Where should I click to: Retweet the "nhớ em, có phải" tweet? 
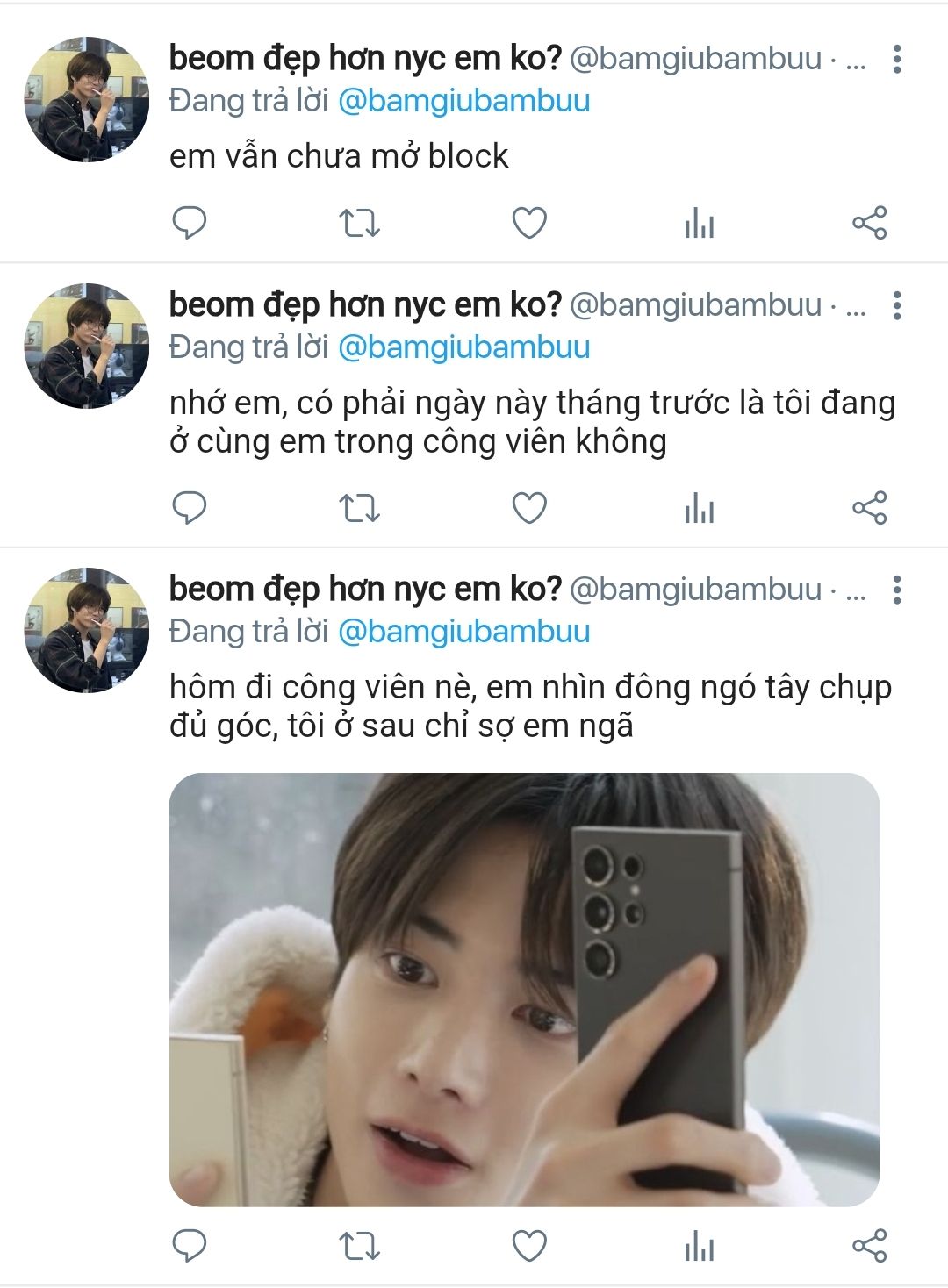[359, 507]
